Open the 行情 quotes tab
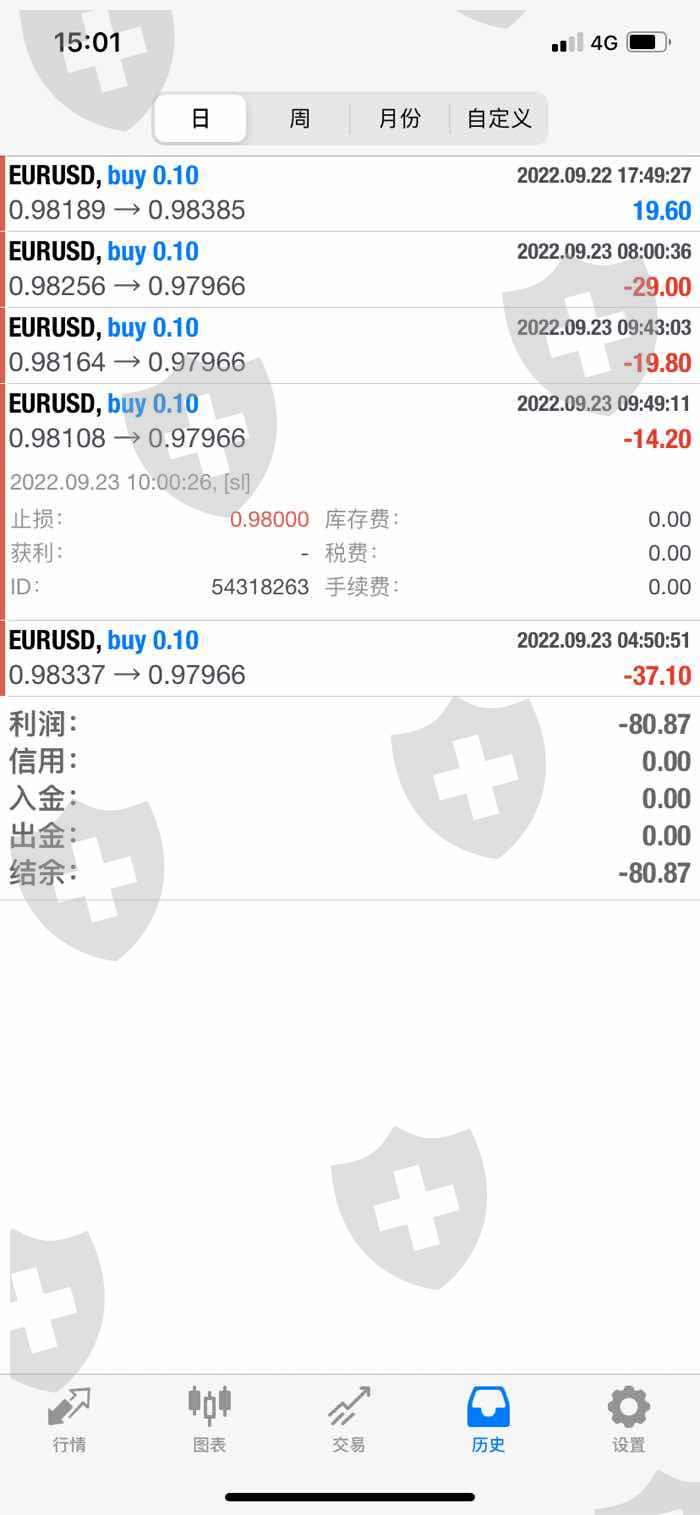Screen dimensions: 700x1515 click(69, 1419)
